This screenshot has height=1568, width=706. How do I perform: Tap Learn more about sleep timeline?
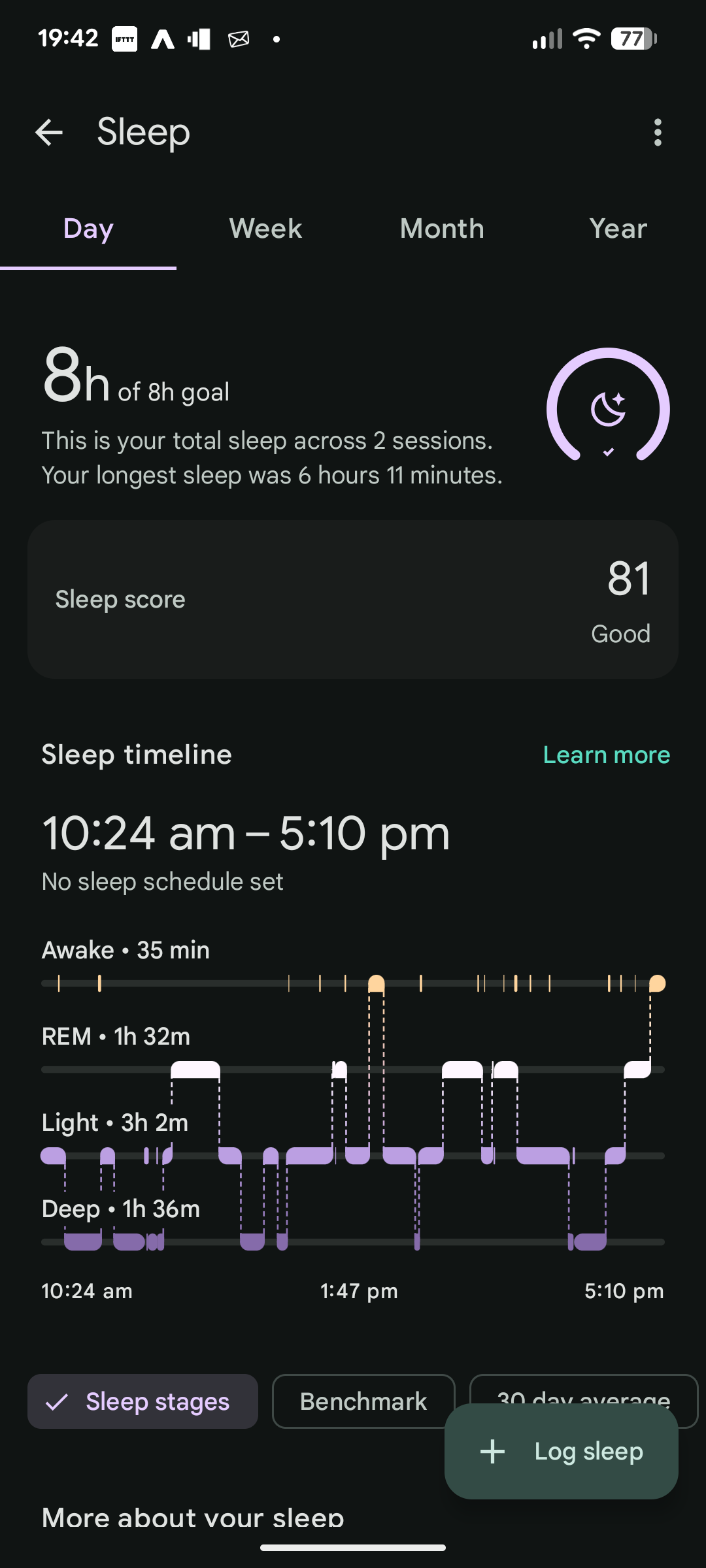point(607,755)
